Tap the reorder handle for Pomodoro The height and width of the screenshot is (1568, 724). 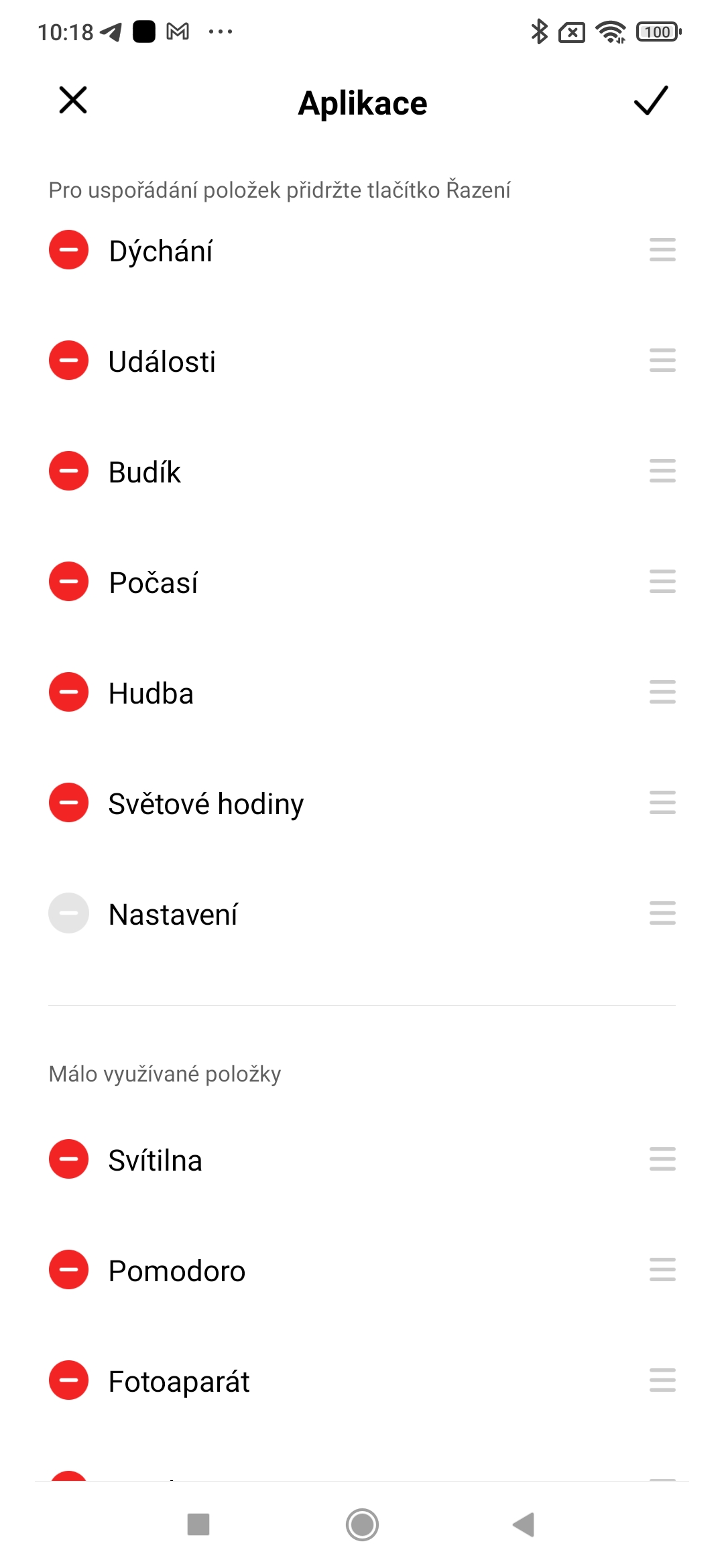pos(662,1270)
